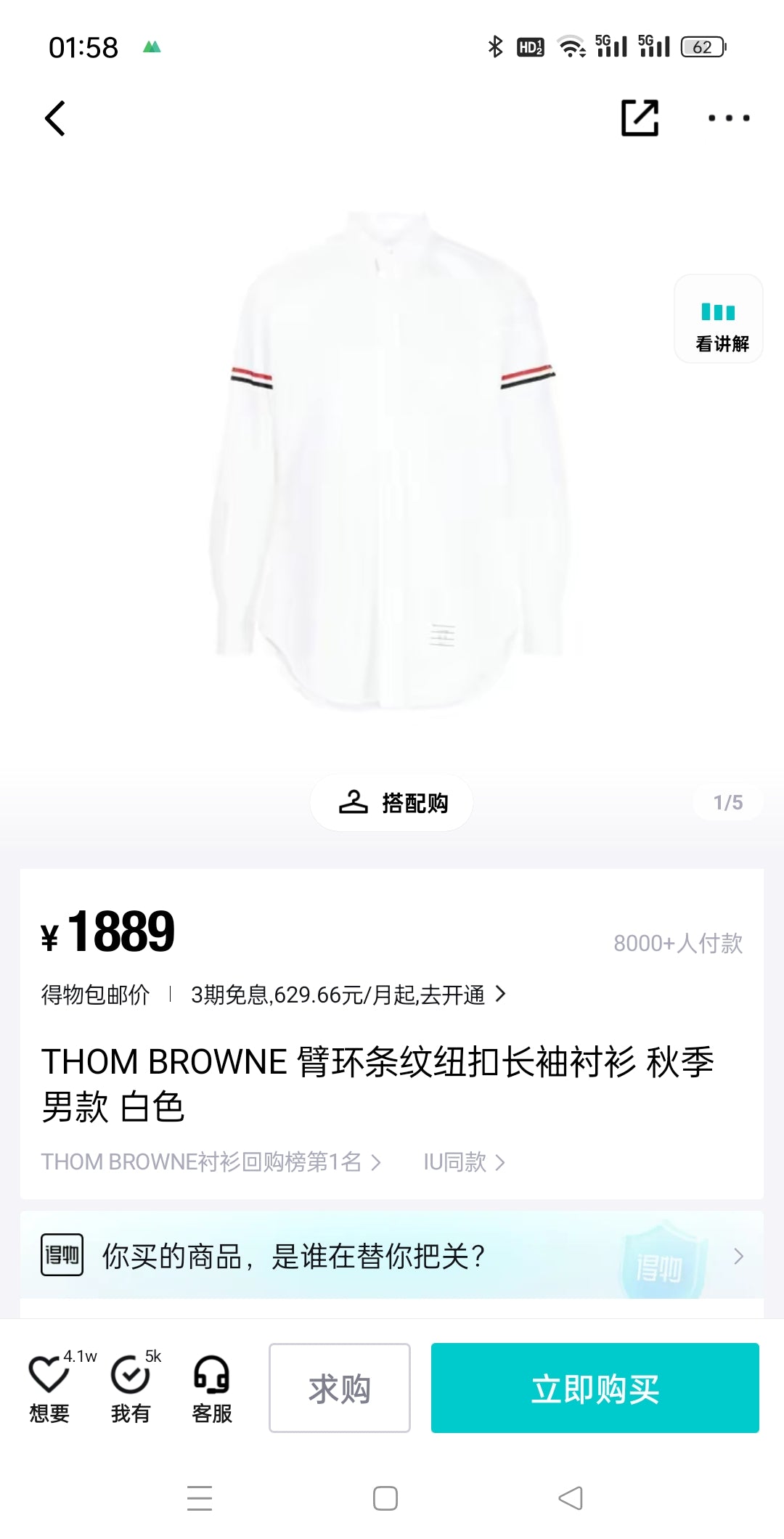This screenshot has width=784, height=1539.
Task: Open the IU同款 link
Action: tap(464, 1162)
